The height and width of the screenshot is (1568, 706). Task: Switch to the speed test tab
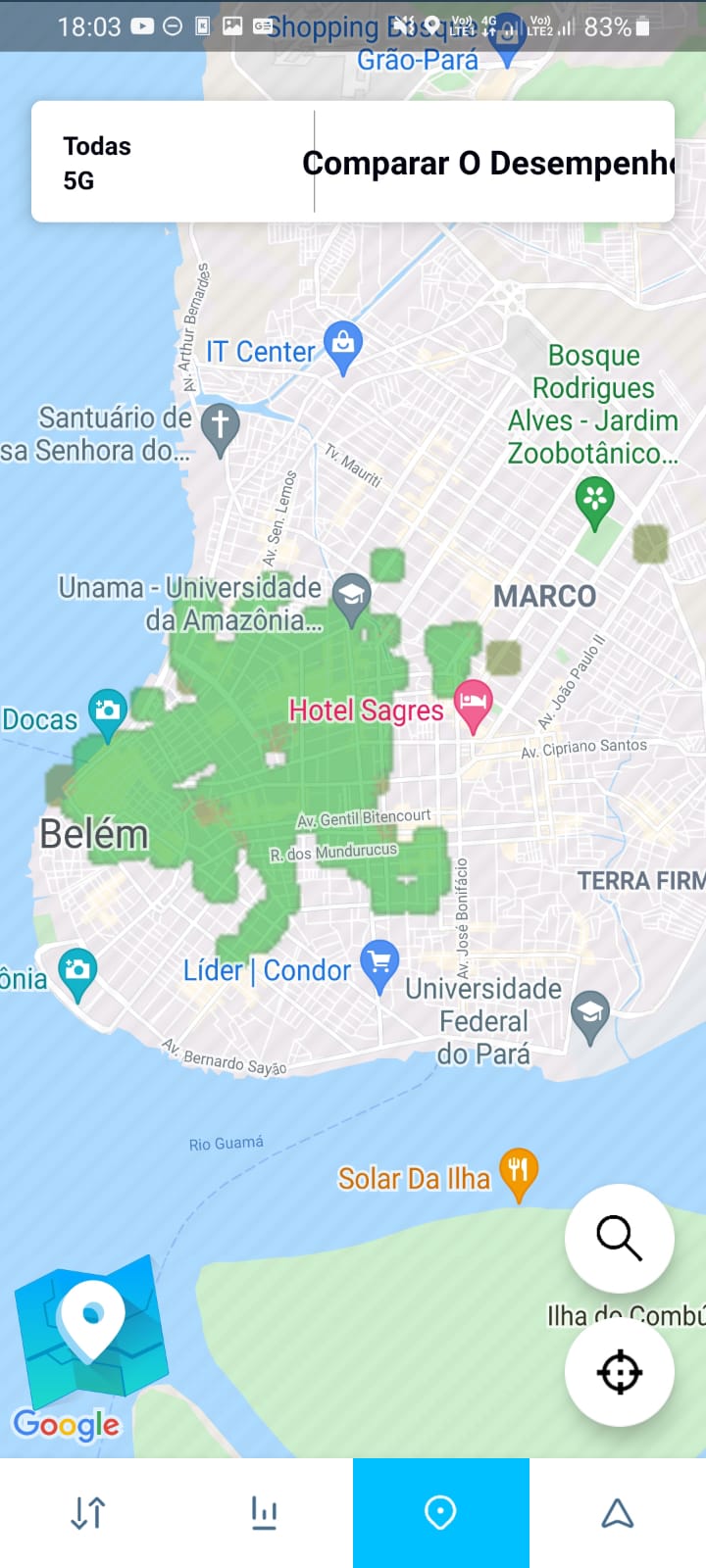tap(88, 1512)
